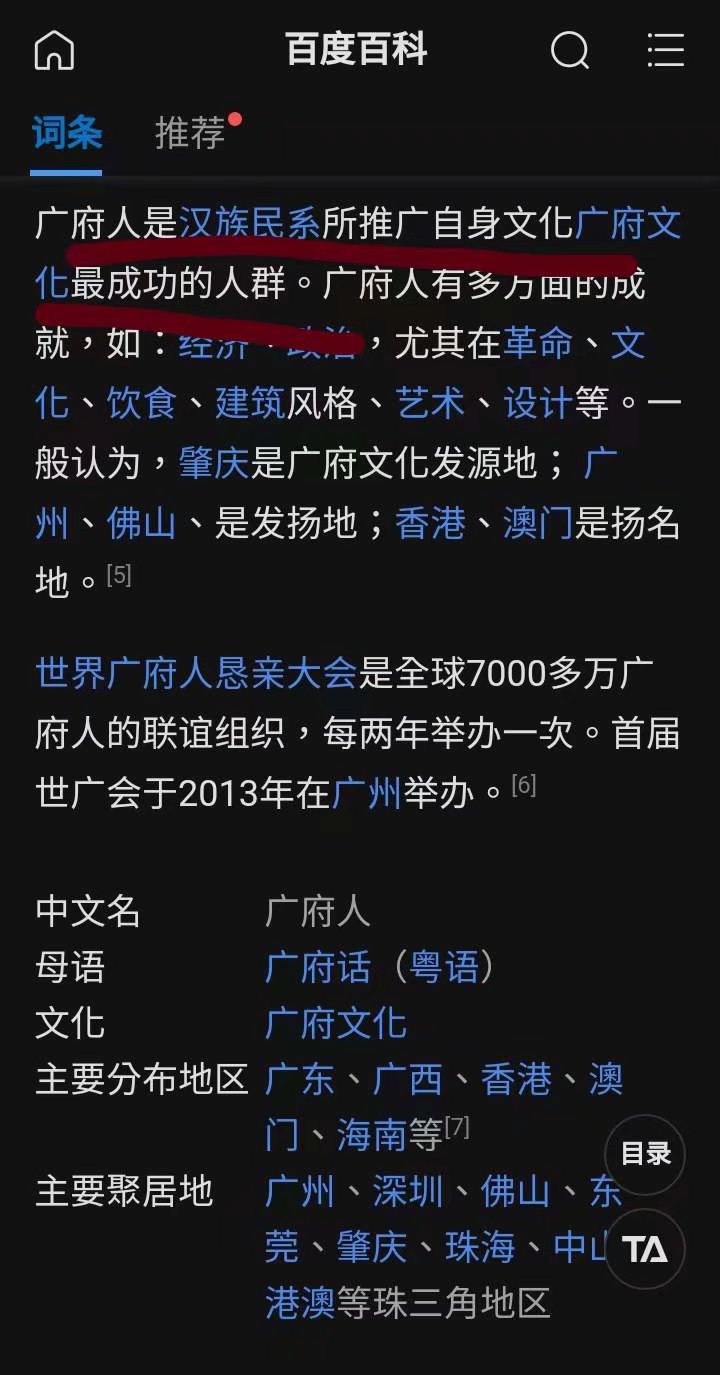
Task: Select the 词条 tab
Action: pyautogui.click(x=67, y=133)
